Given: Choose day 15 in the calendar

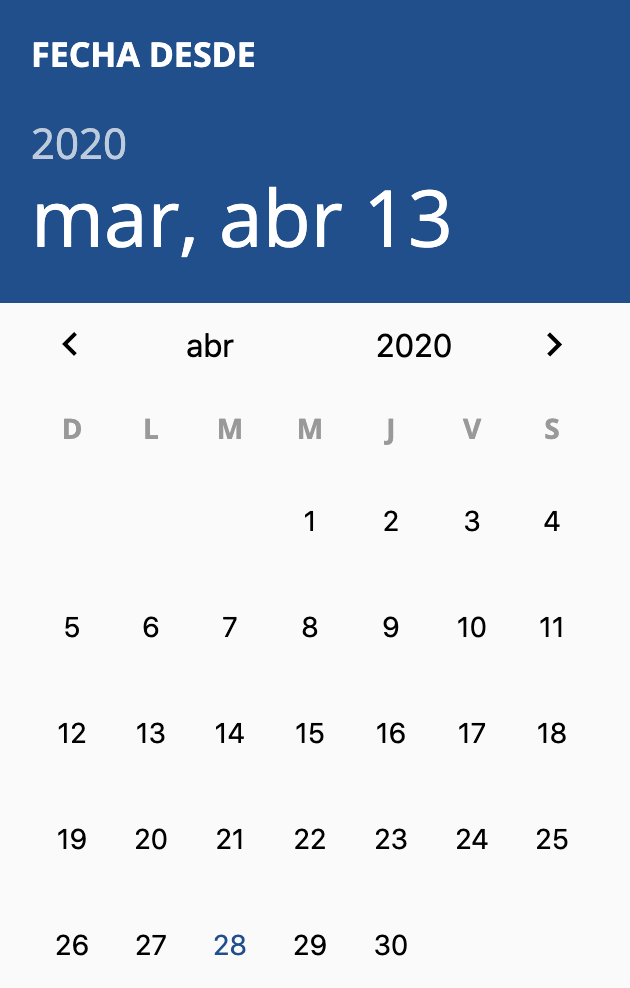Looking at the screenshot, I should pyautogui.click(x=310, y=733).
